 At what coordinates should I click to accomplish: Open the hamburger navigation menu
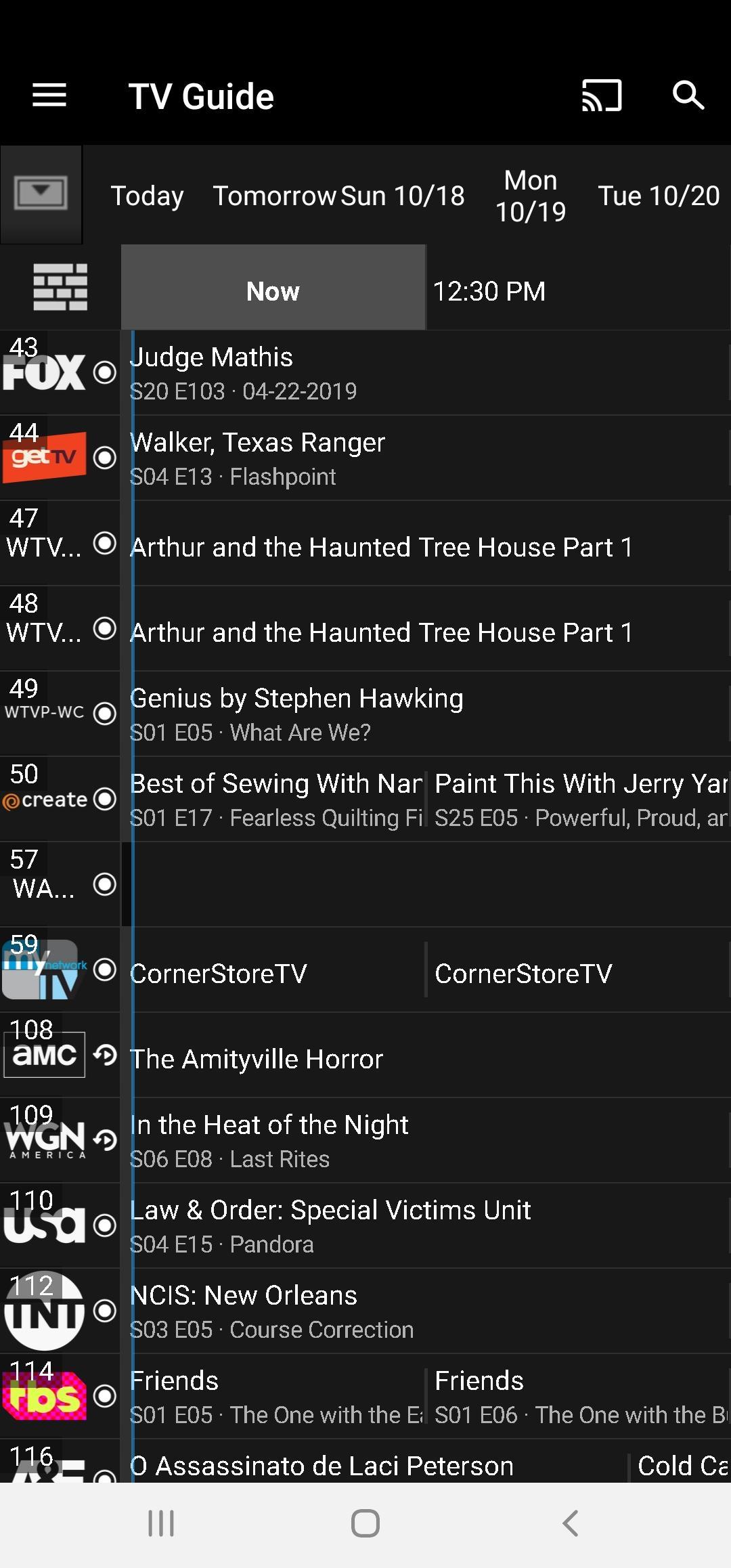[49, 95]
